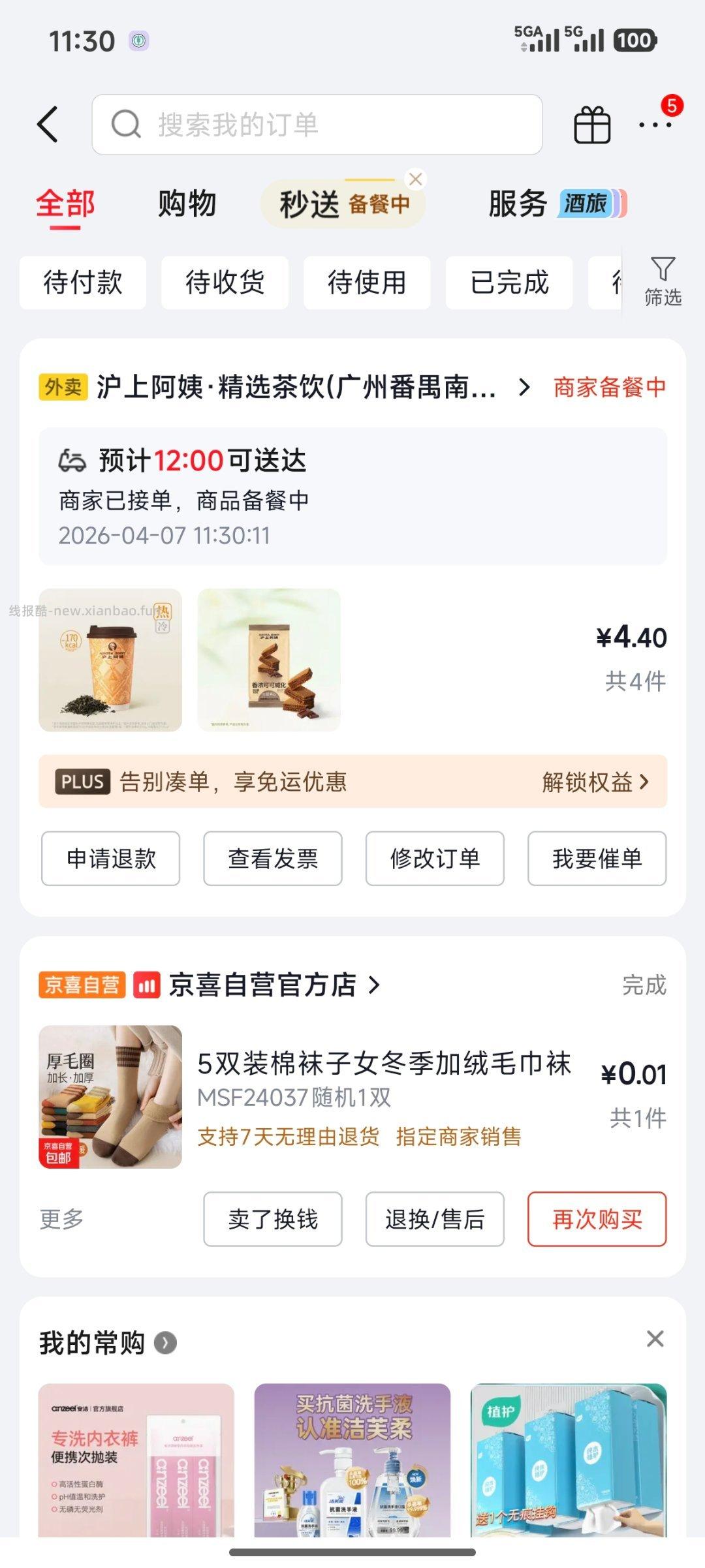Select the 已完成 filter chip
705x1568 pixels.
(x=510, y=283)
